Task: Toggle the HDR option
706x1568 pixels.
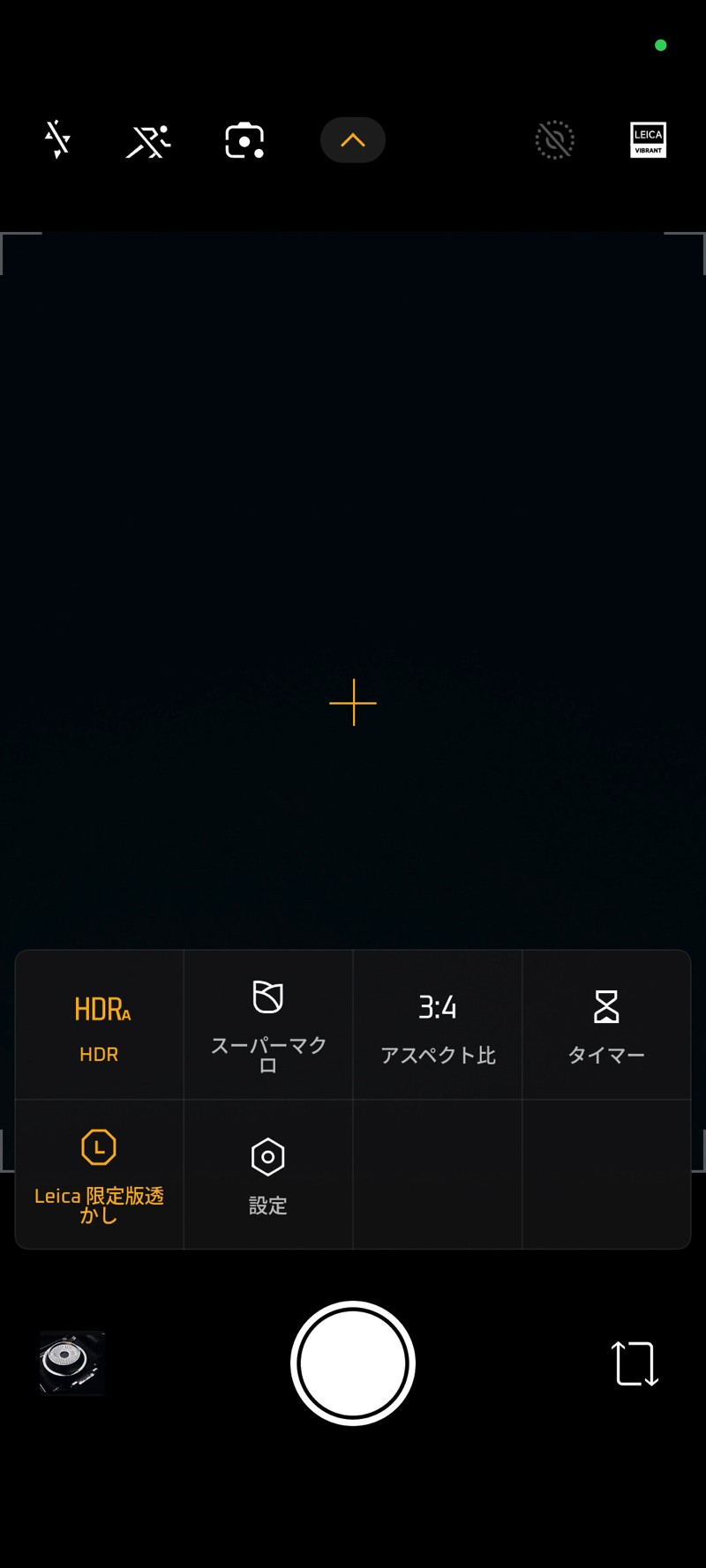Action: (100, 1025)
